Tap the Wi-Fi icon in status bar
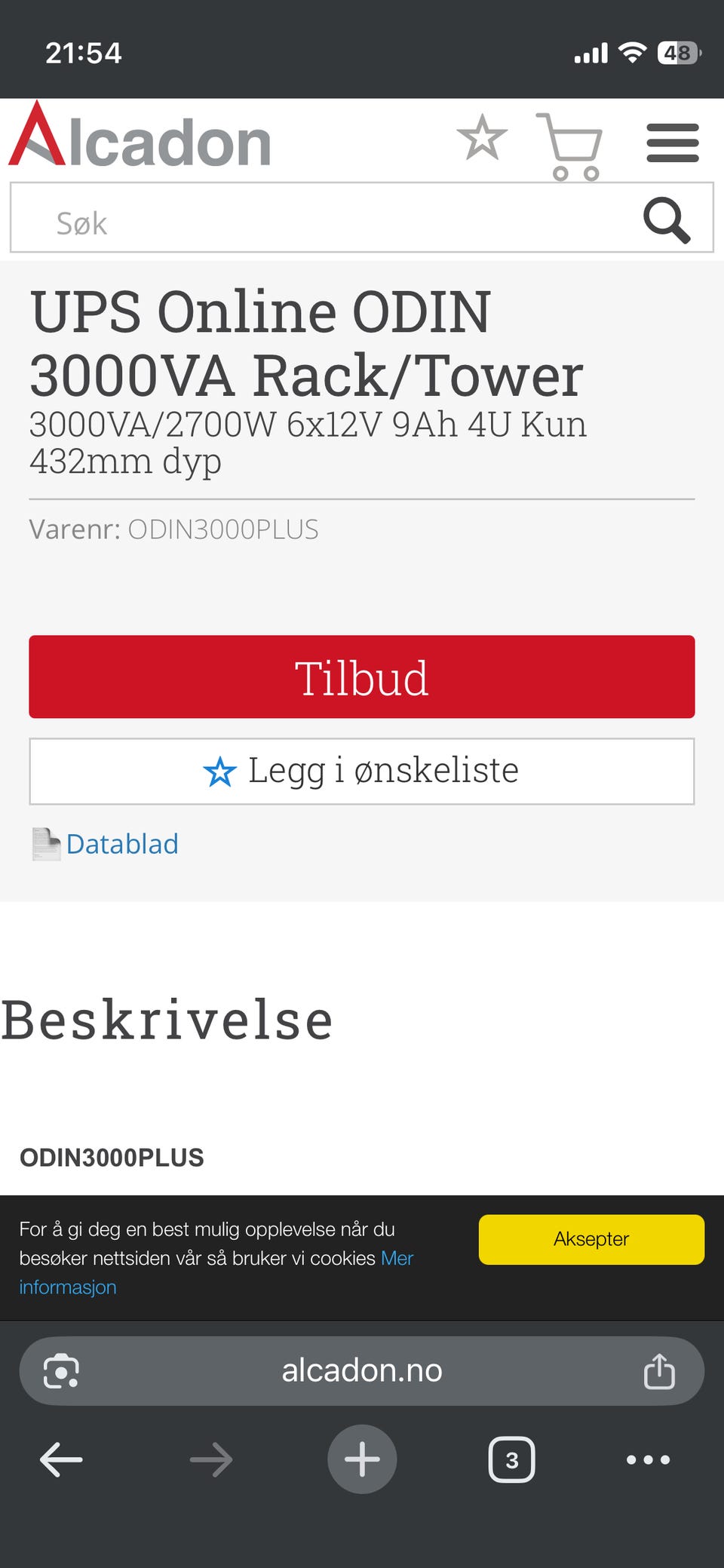 634,53
